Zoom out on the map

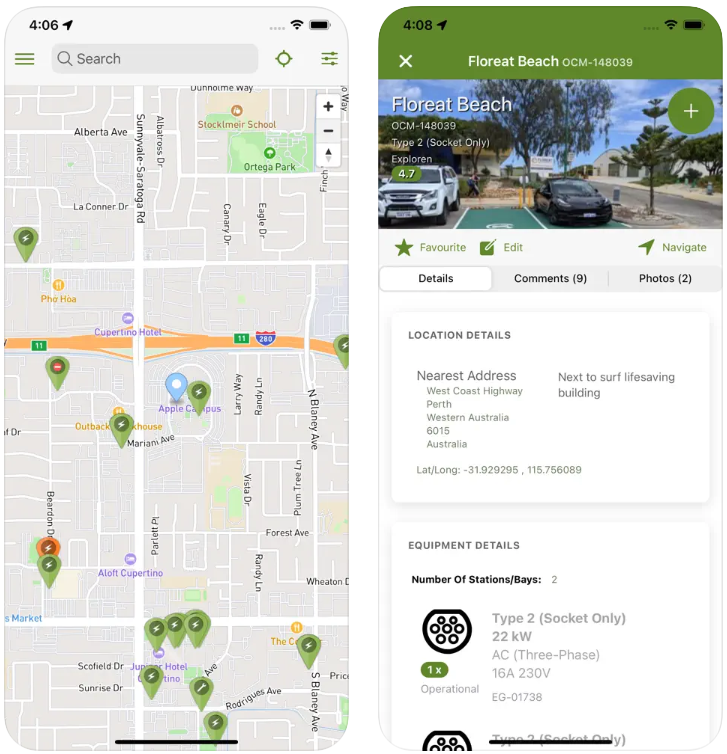point(328,131)
